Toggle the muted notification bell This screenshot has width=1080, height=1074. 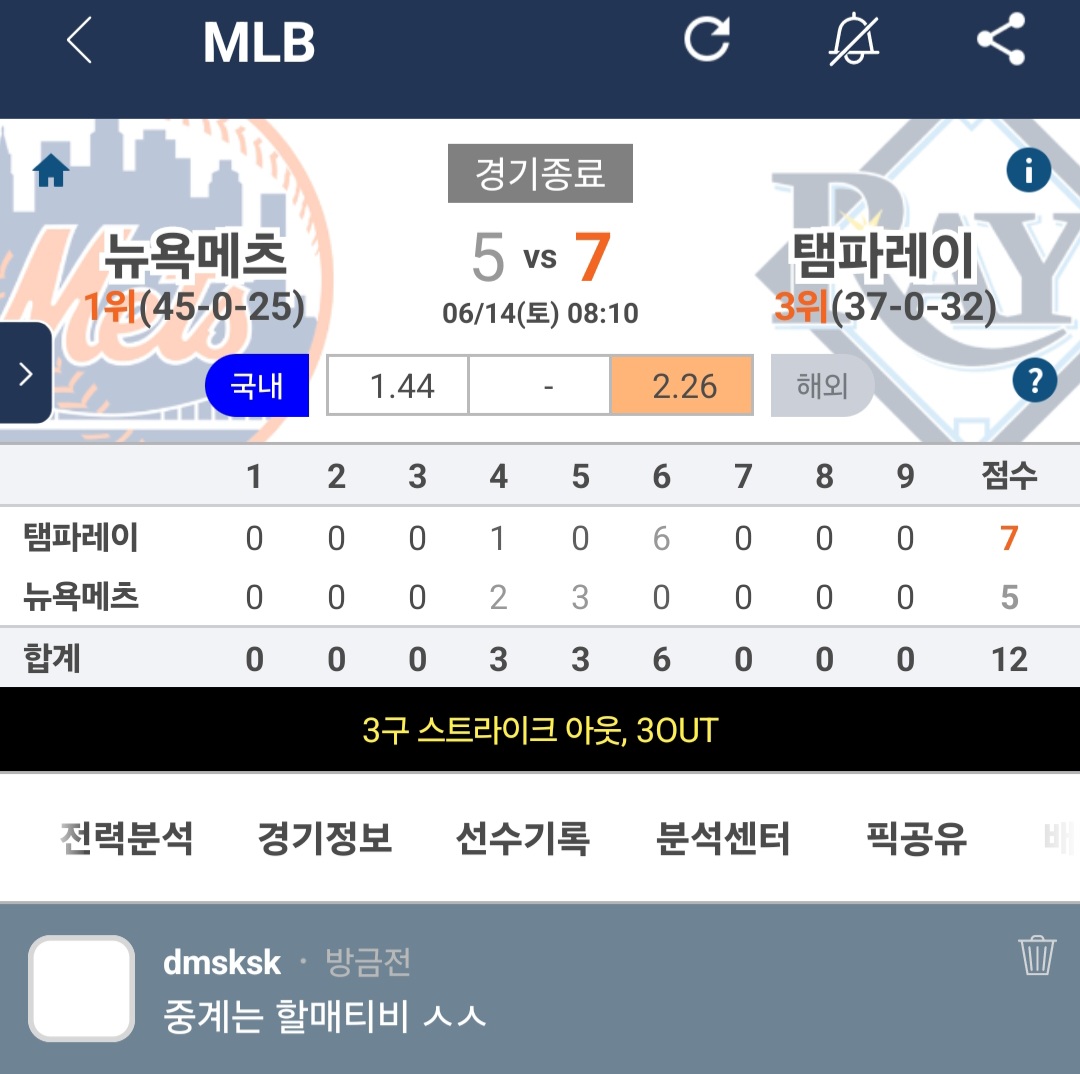point(853,41)
